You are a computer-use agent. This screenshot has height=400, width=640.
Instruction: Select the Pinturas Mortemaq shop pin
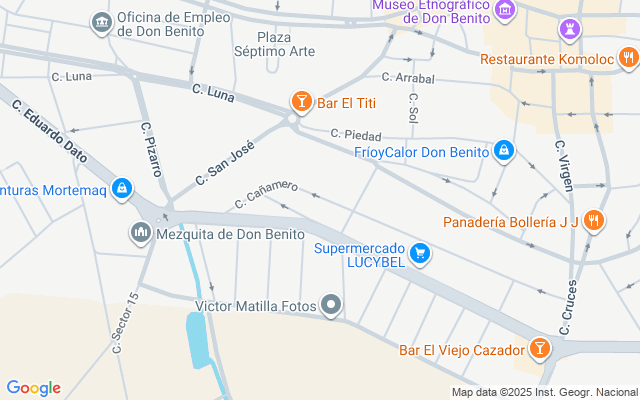pos(121,188)
